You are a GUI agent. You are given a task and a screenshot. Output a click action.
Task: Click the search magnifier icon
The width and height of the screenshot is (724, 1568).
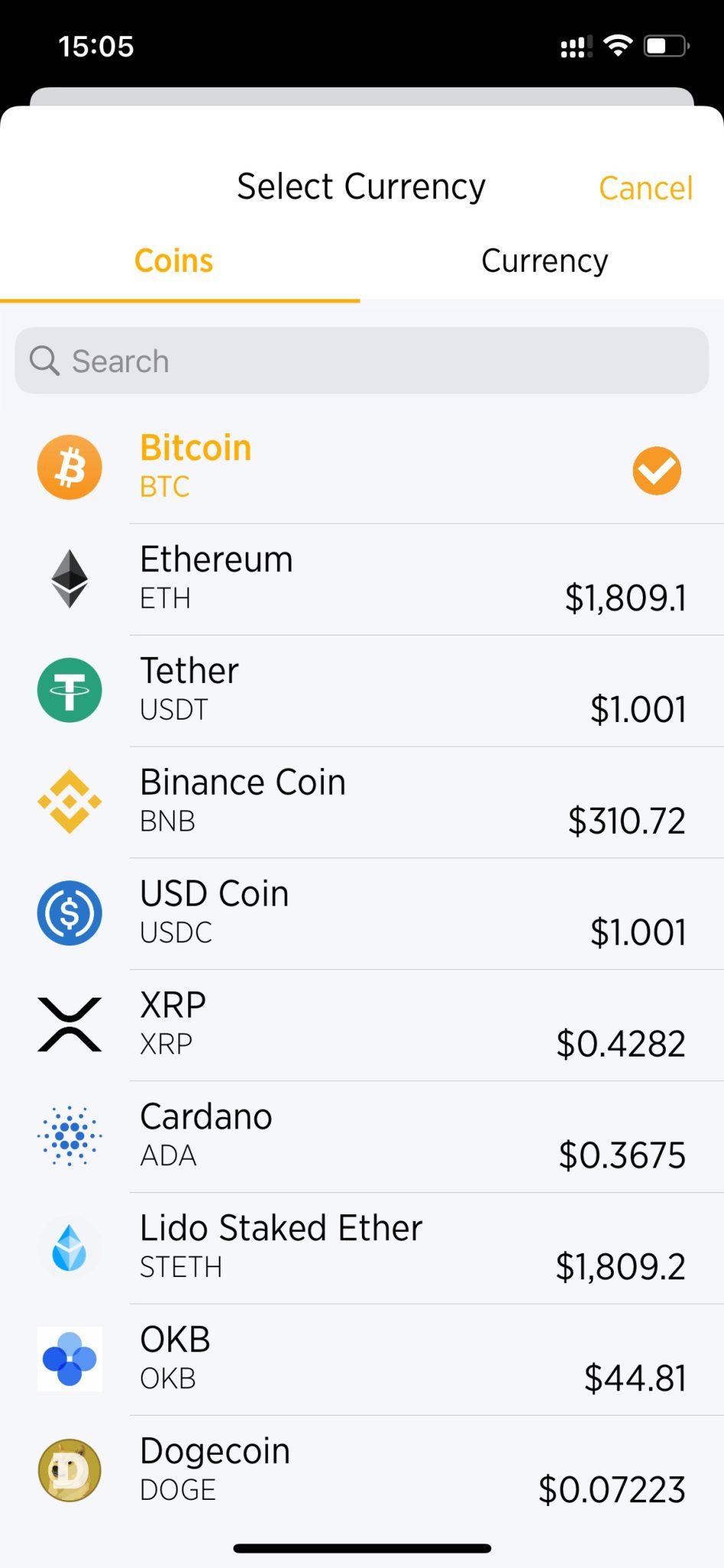tap(44, 360)
